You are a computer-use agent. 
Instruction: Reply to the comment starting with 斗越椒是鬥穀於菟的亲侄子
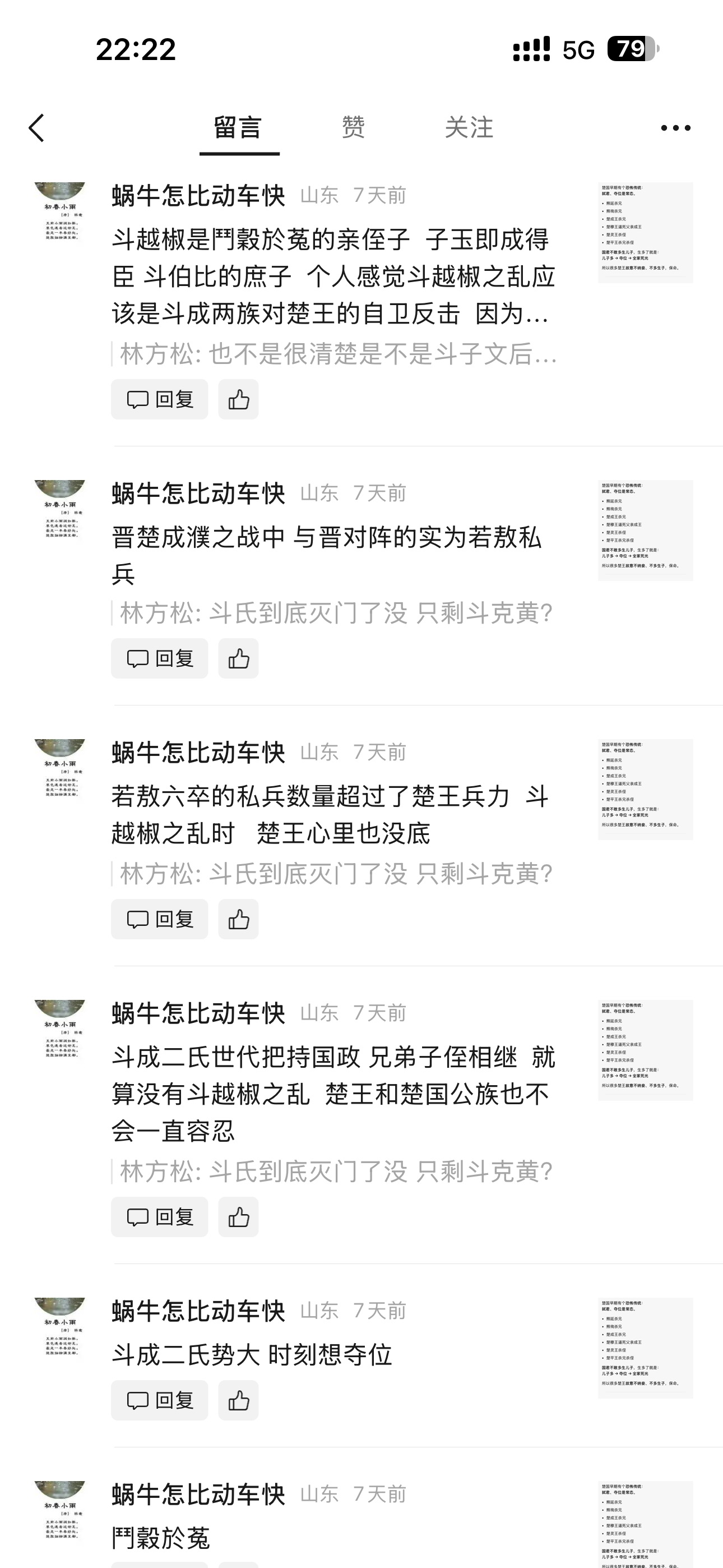coord(159,399)
